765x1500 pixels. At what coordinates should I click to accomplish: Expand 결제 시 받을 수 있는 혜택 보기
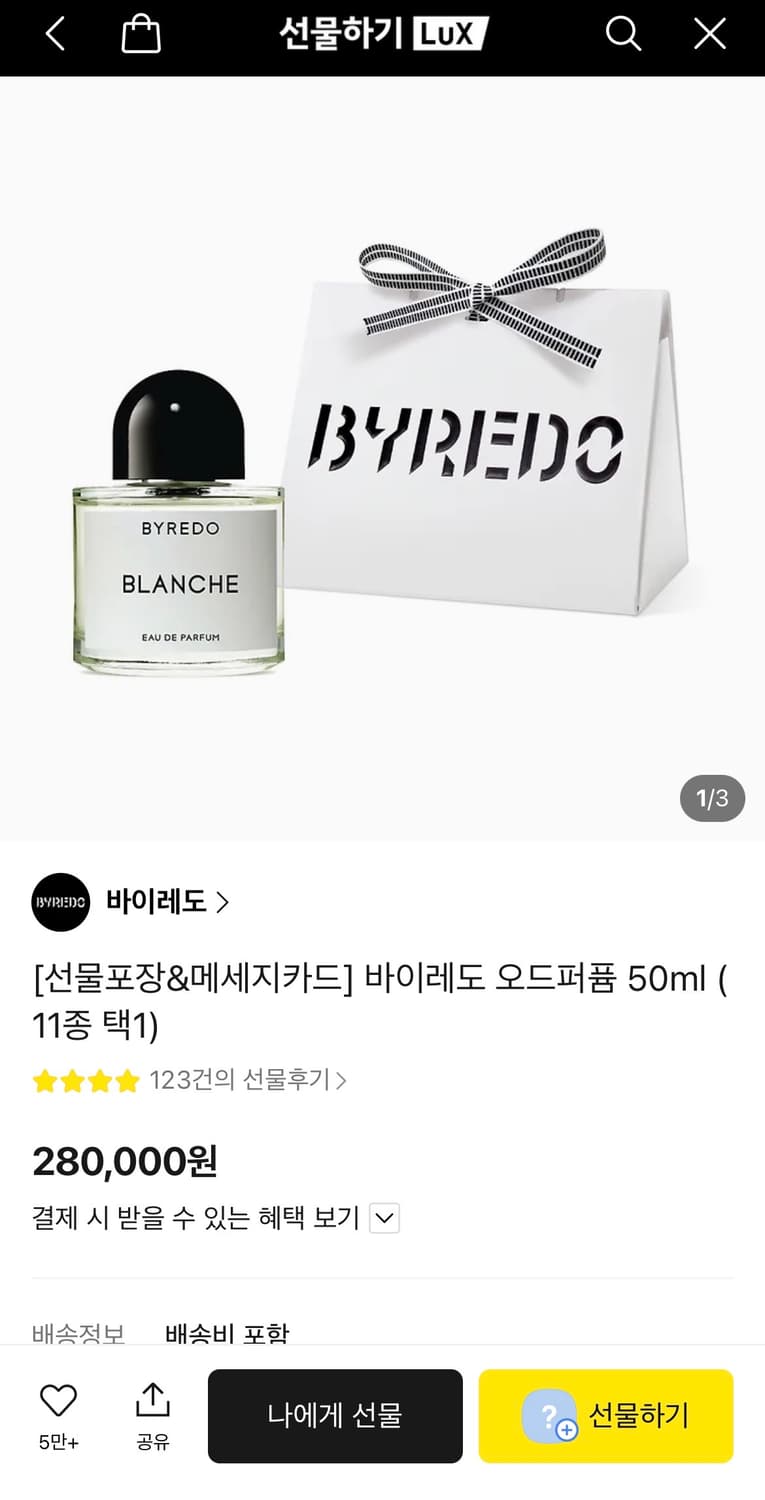pos(383,1218)
